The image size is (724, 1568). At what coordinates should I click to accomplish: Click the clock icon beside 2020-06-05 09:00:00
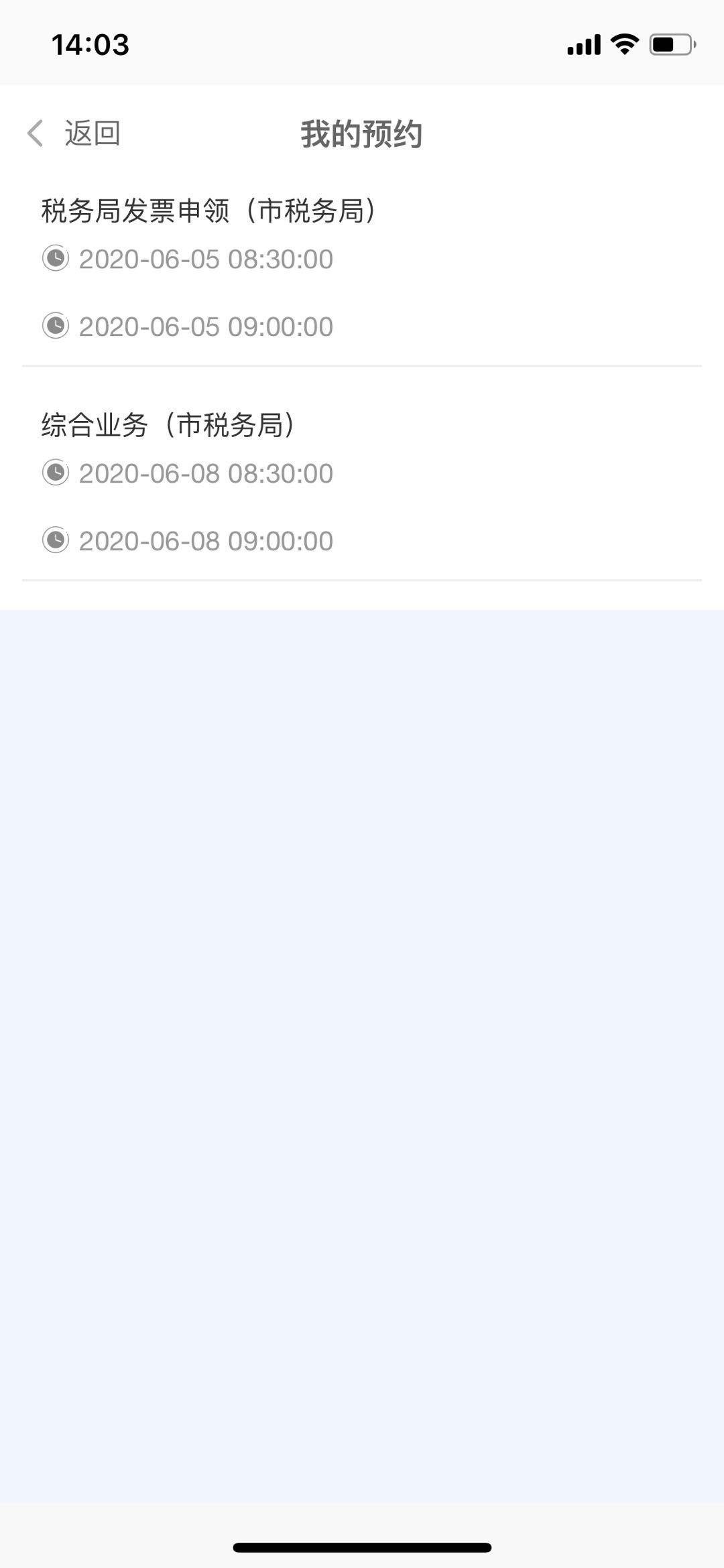(x=57, y=326)
